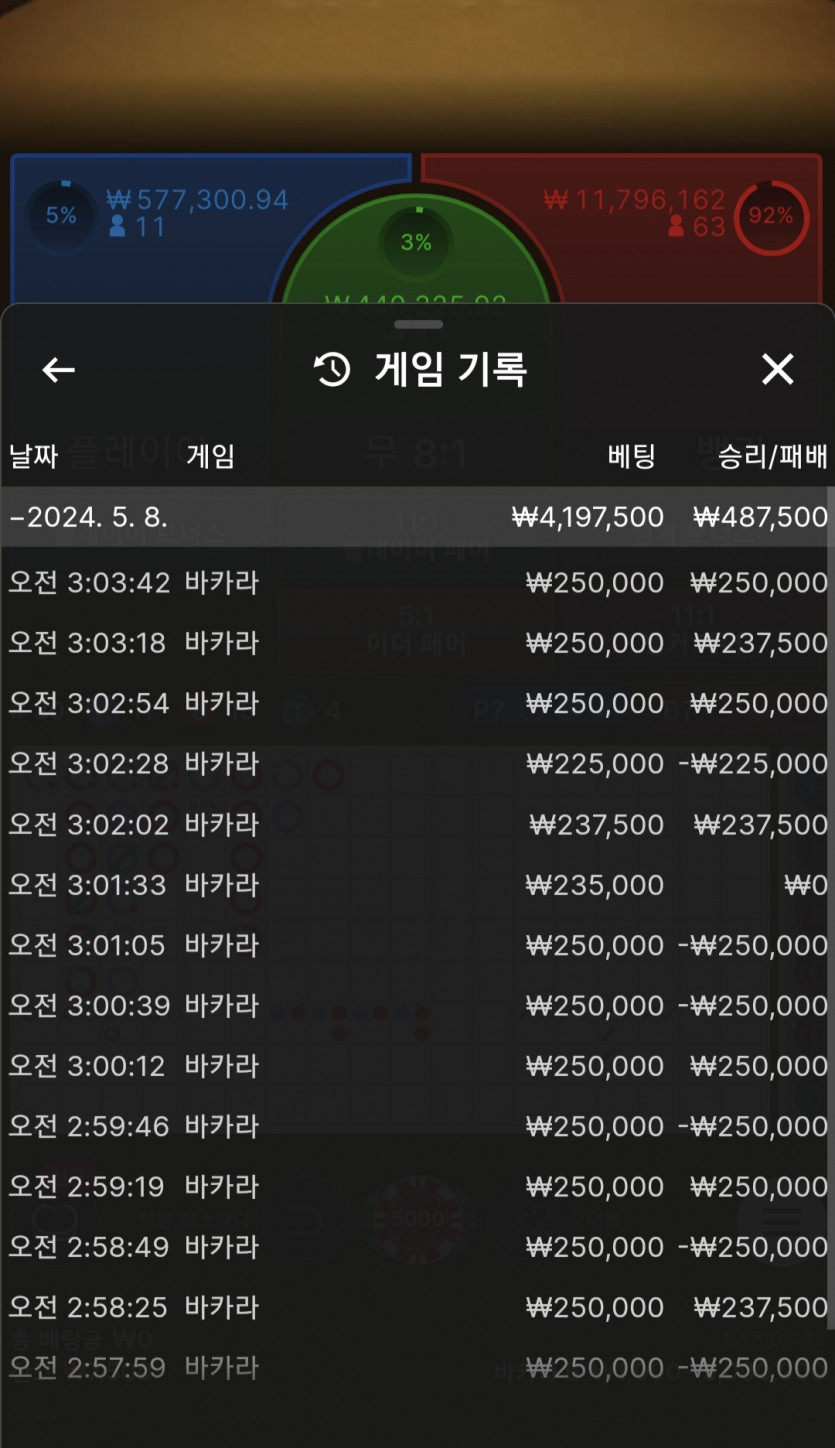Viewport: 835px width, 1448px height.
Task: Open the 오전 2:57:59 바카라 record
Action: tap(417, 1367)
